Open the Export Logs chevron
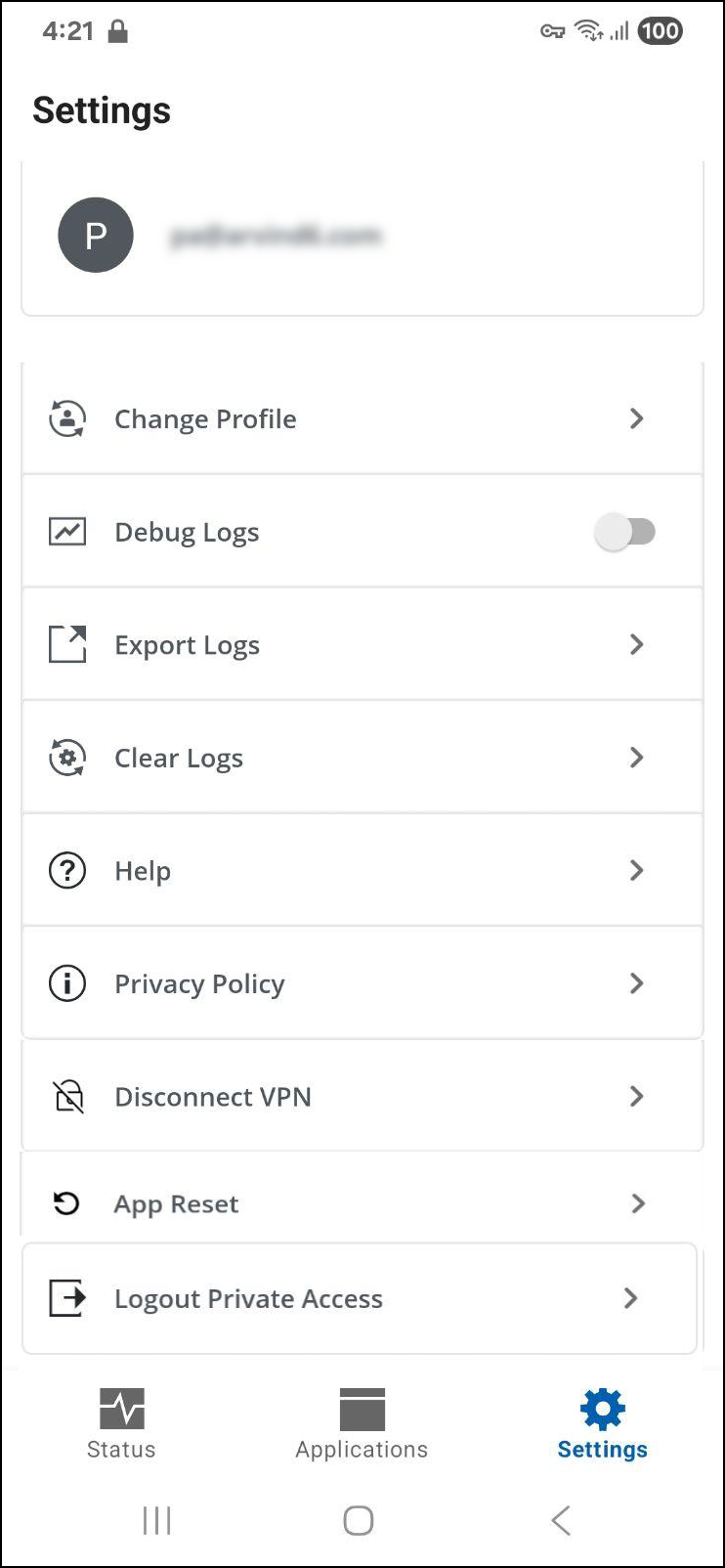 click(637, 644)
